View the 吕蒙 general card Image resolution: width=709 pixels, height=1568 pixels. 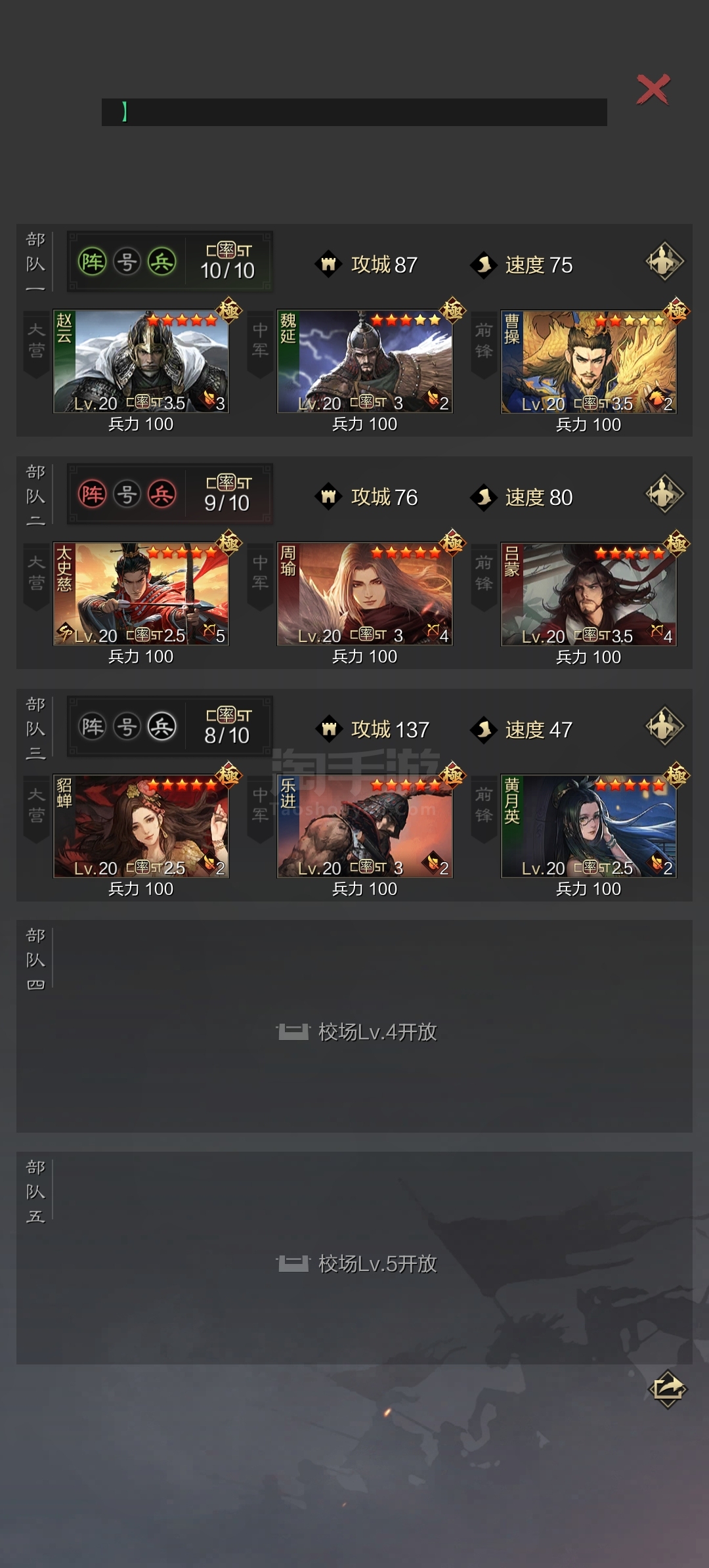pyautogui.click(x=589, y=594)
